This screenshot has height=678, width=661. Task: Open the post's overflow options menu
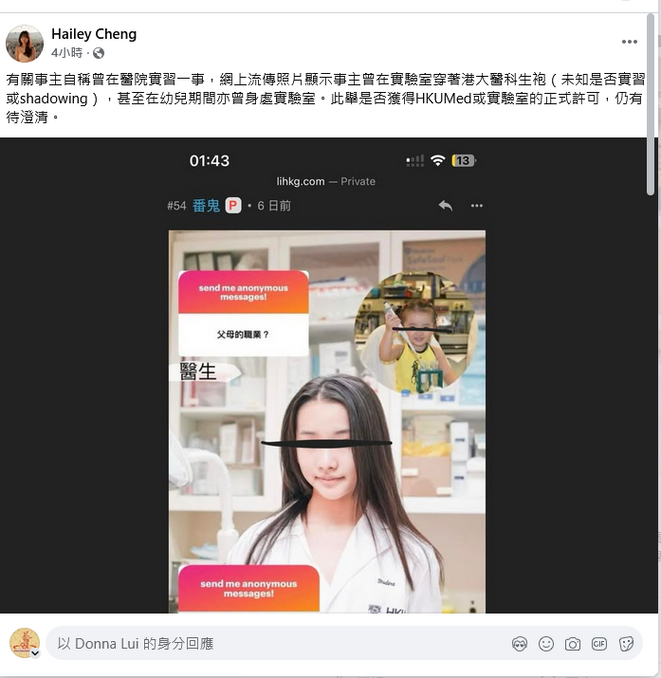click(629, 42)
